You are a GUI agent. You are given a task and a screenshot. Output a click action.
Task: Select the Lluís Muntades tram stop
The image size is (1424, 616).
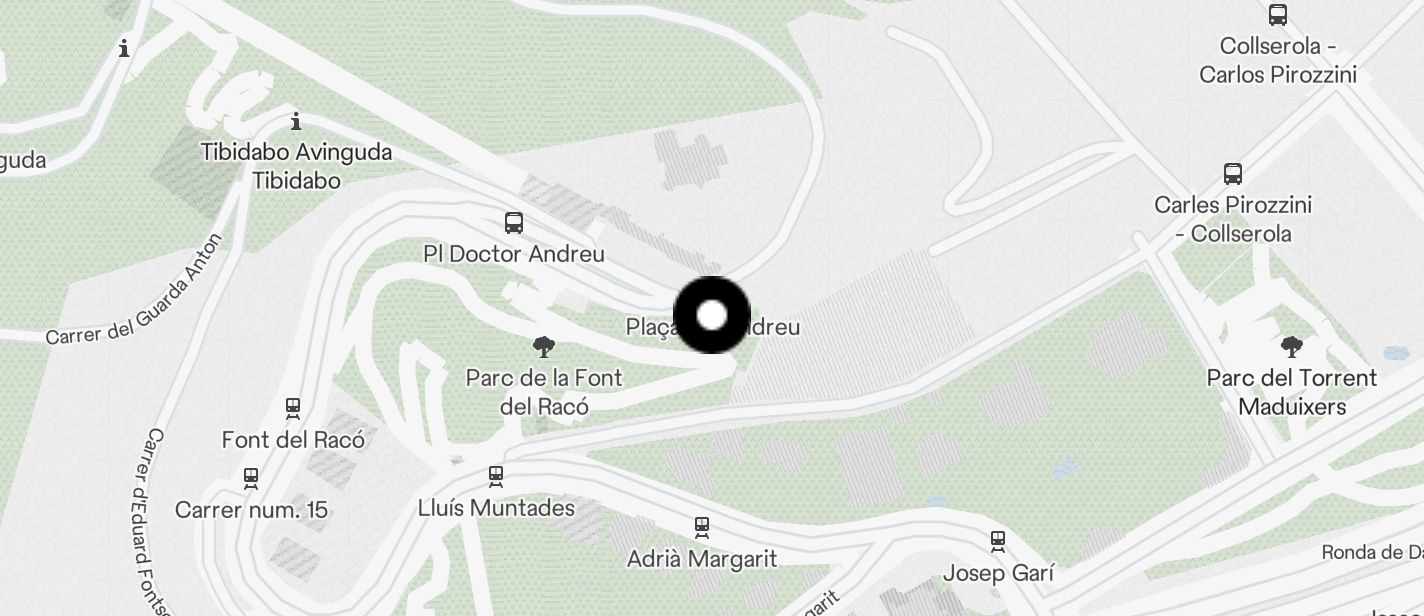click(496, 476)
